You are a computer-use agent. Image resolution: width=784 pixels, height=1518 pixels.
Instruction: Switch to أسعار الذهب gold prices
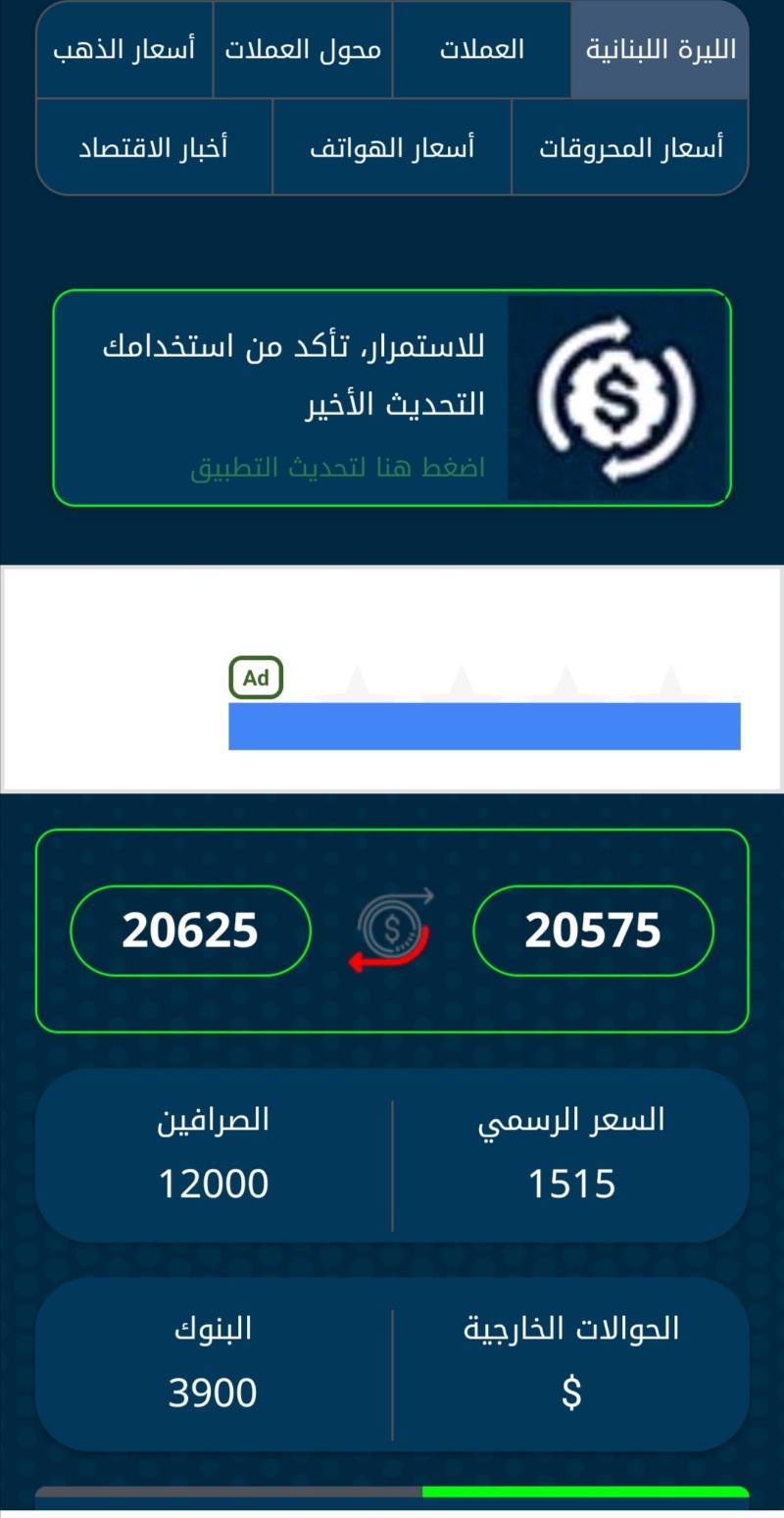[124, 50]
